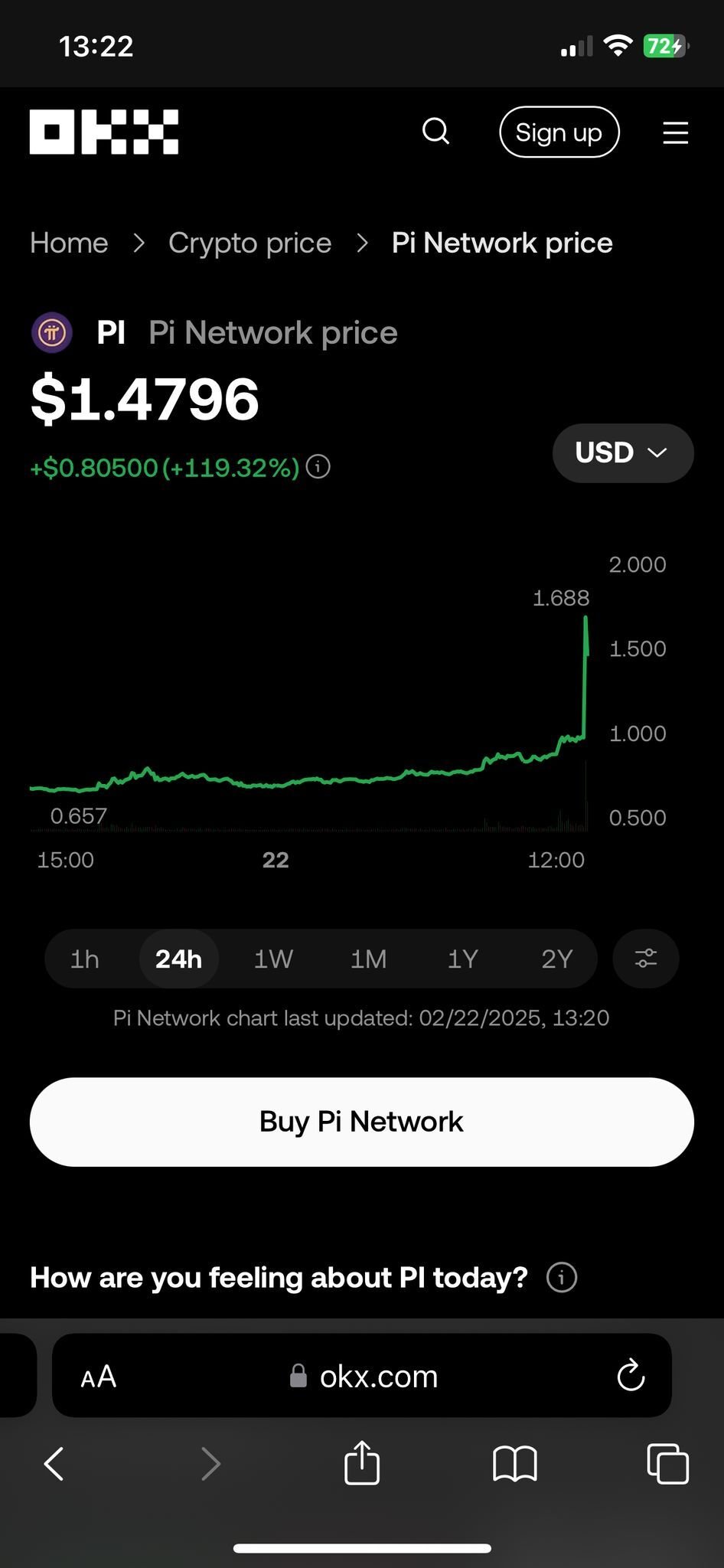Image resolution: width=724 pixels, height=1568 pixels.
Task: Tap the Sign up button
Action: (559, 132)
